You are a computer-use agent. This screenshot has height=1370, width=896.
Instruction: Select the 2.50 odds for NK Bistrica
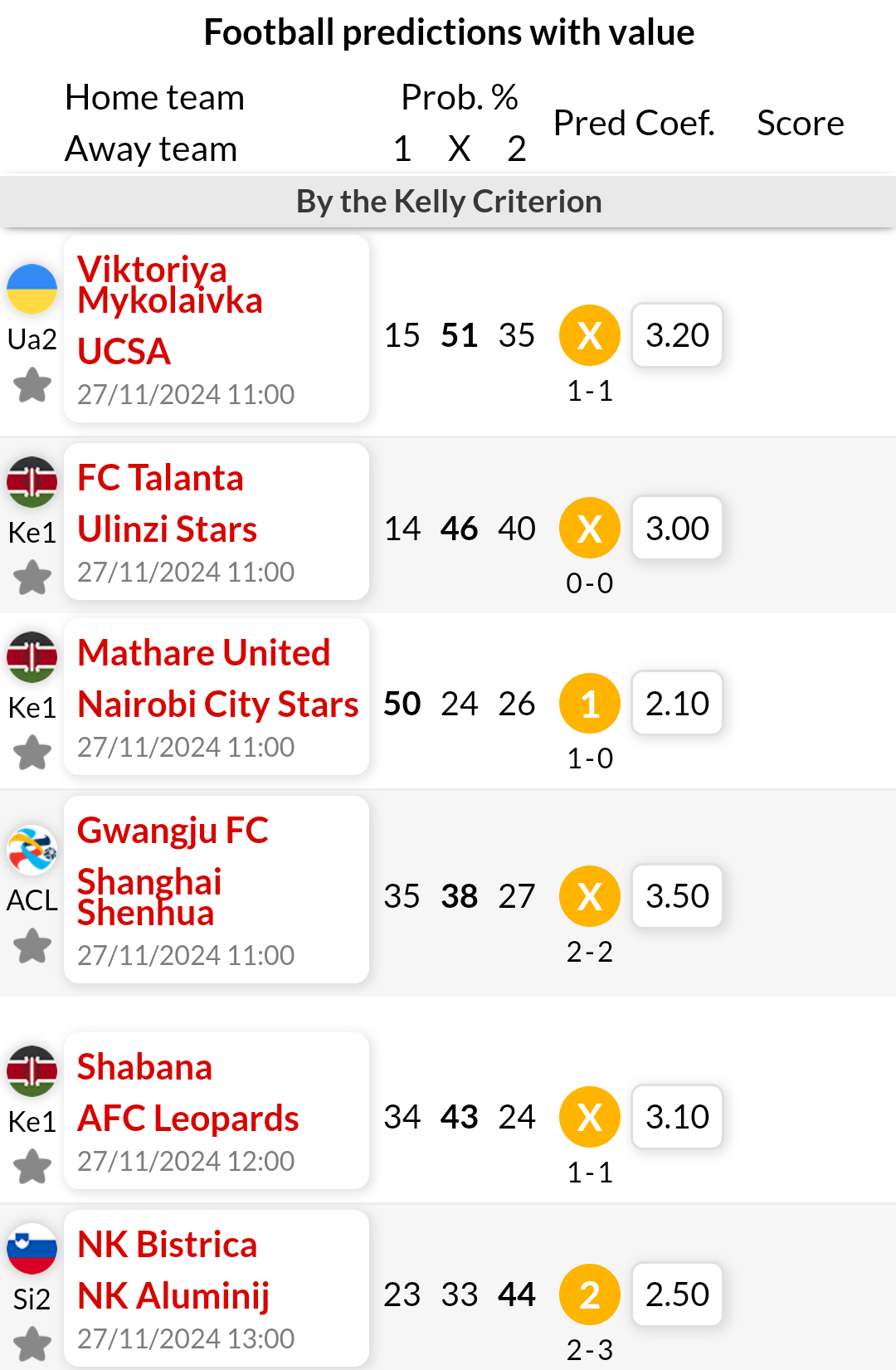[x=677, y=1294]
